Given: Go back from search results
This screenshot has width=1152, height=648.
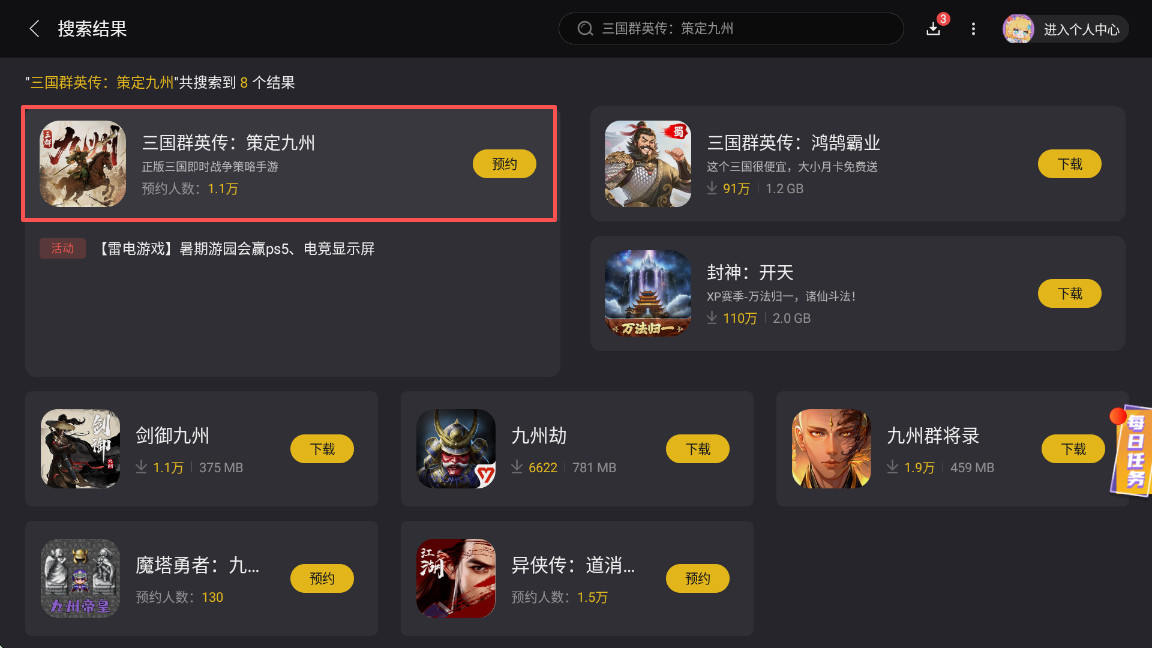Looking at the screenshot, I should 35,29.
